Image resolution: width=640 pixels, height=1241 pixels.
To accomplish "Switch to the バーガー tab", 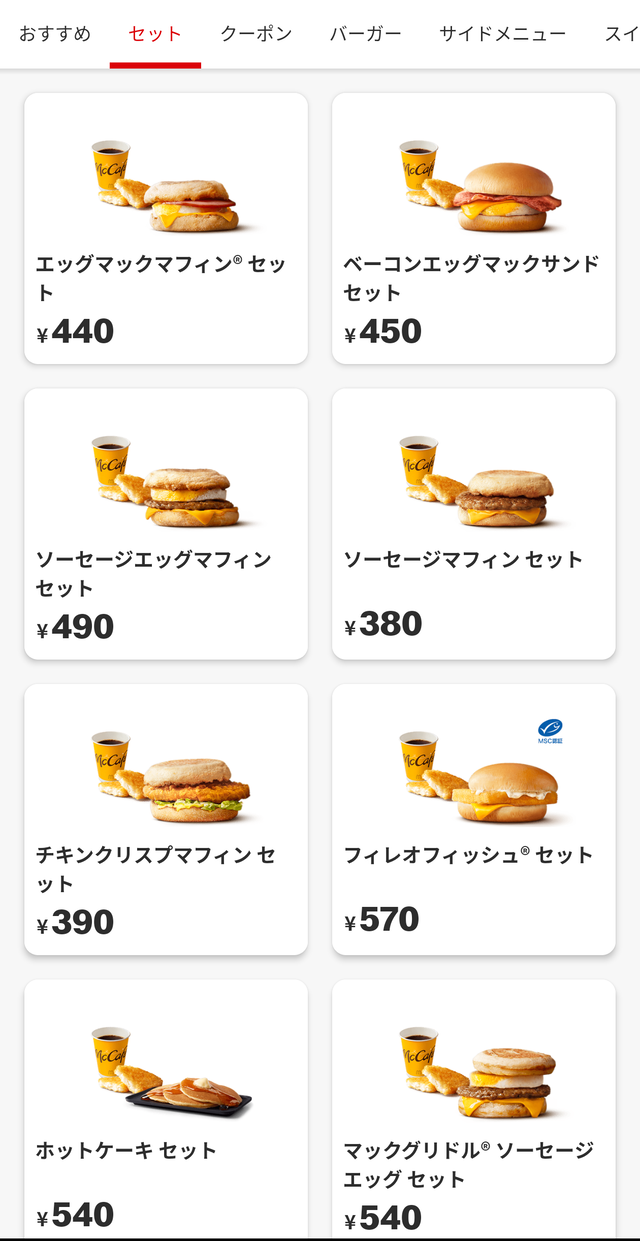I will point(366,34).
